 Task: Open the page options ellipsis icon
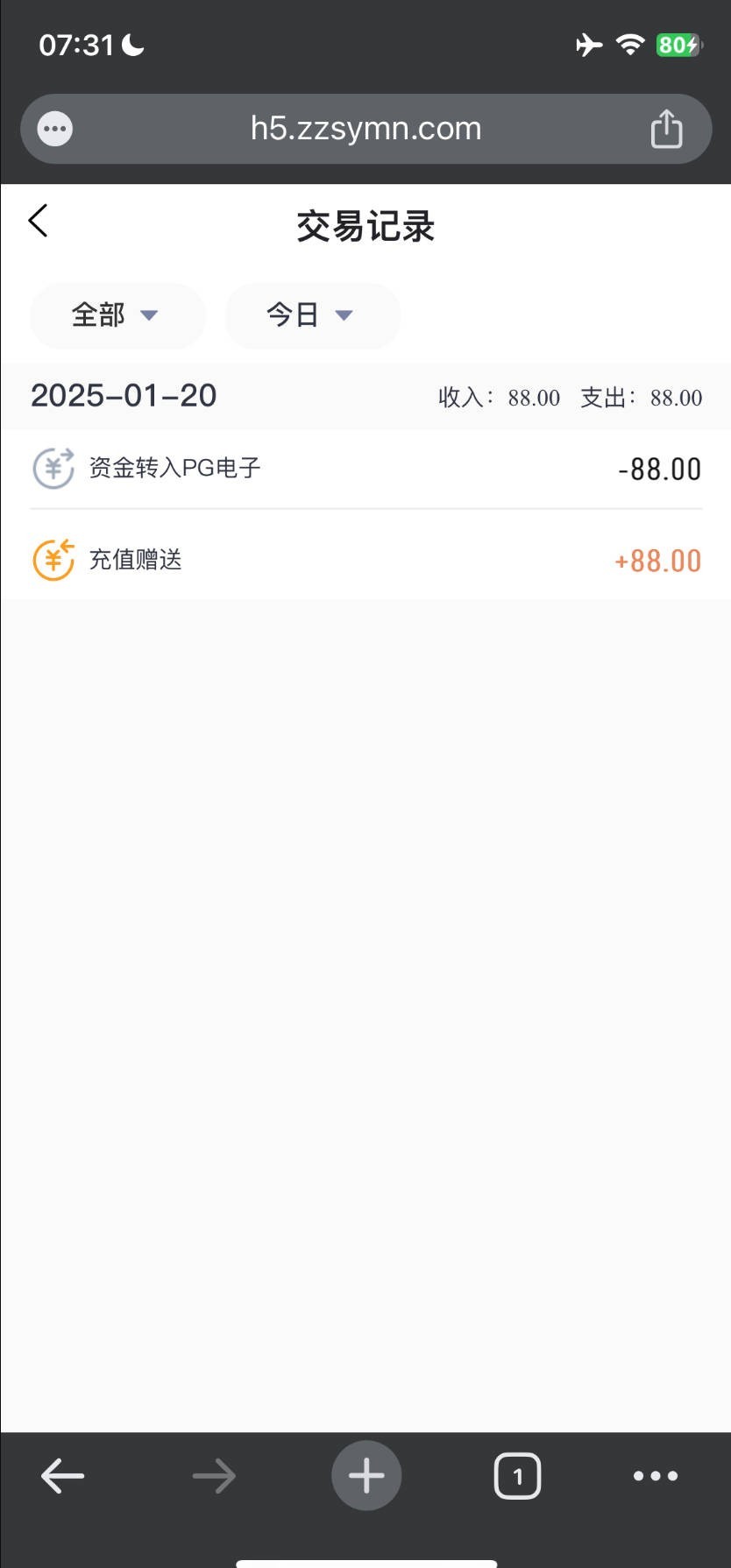pyautogui.click(x=53, y=128)
